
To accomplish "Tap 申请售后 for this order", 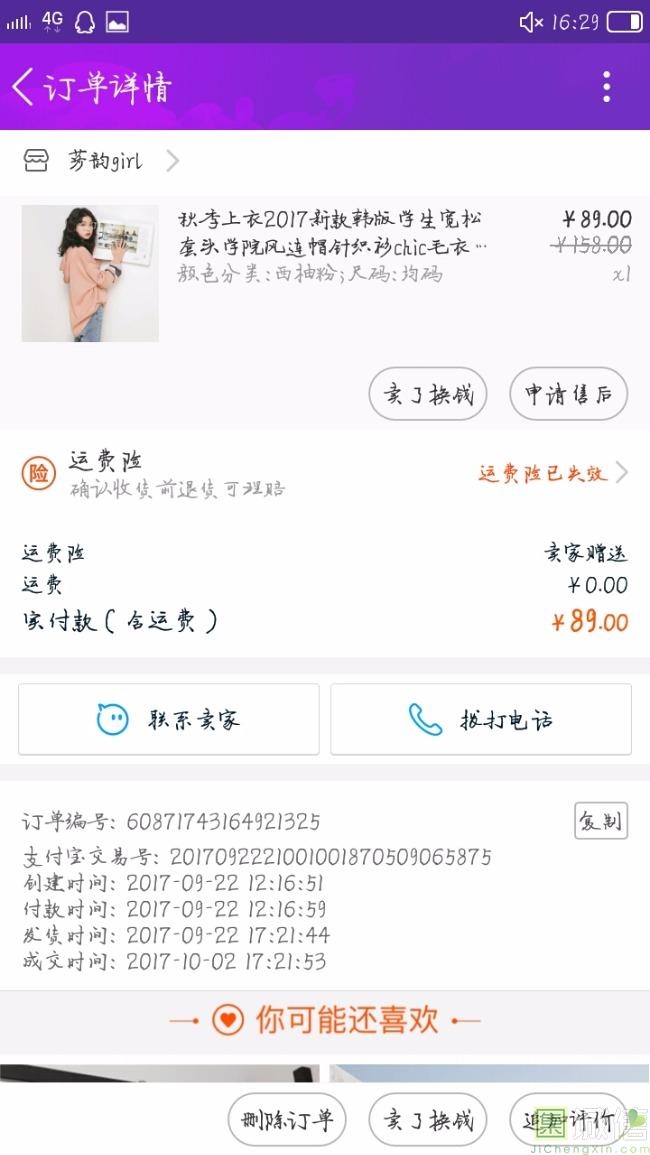I will tap(568, 394).
